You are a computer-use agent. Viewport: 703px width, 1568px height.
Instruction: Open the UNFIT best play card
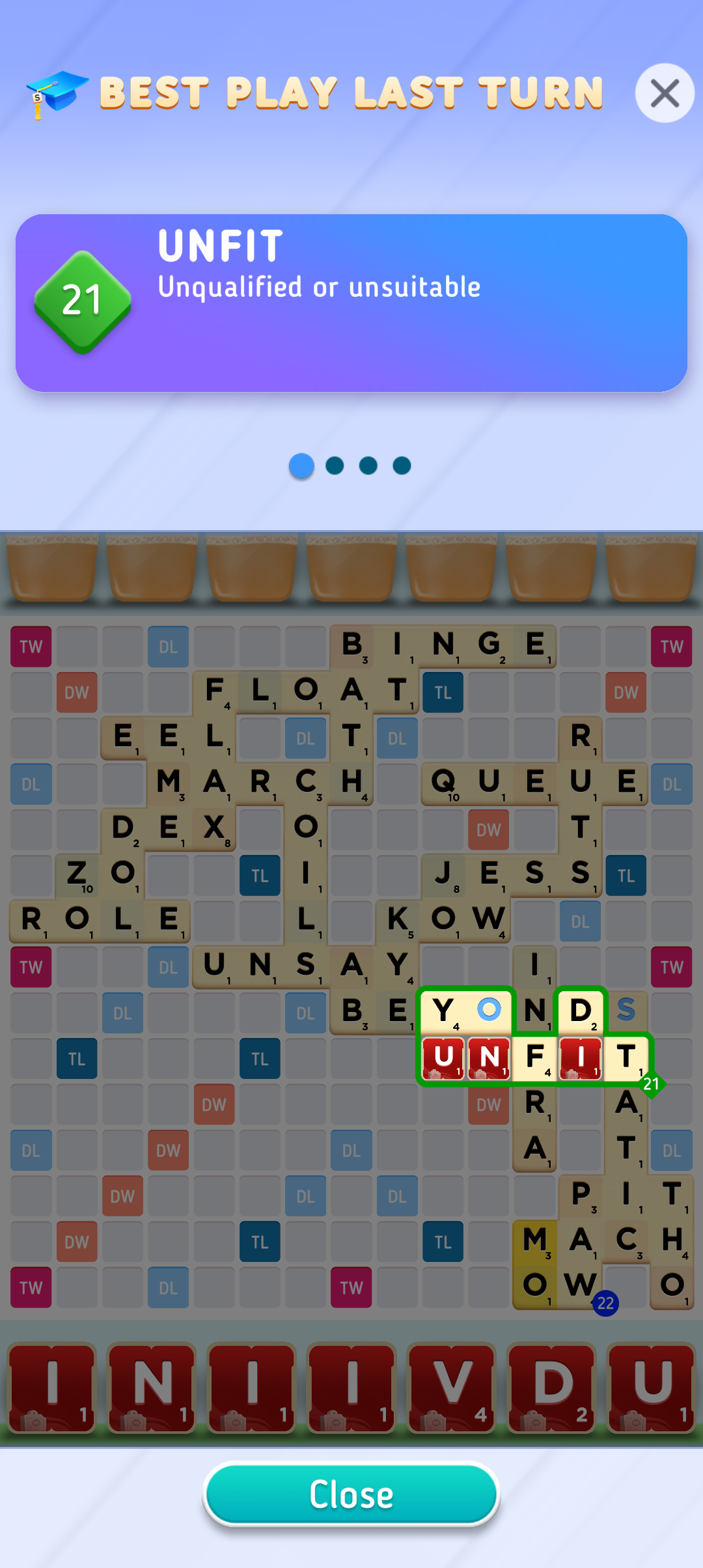351,303
